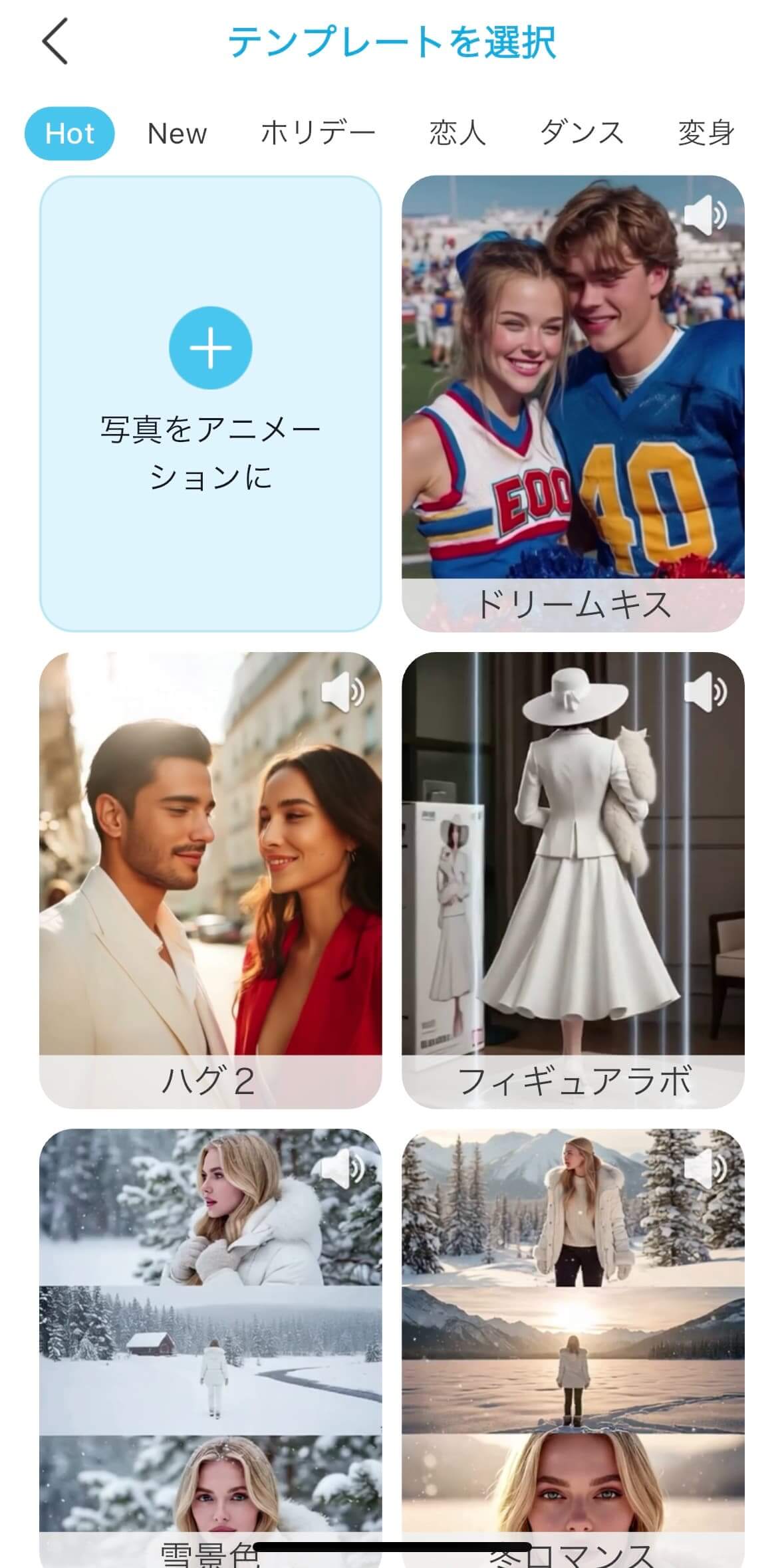Tap the speaker icon on フィギュアラボ template
784x1568 pixels.
pos(705,691)
